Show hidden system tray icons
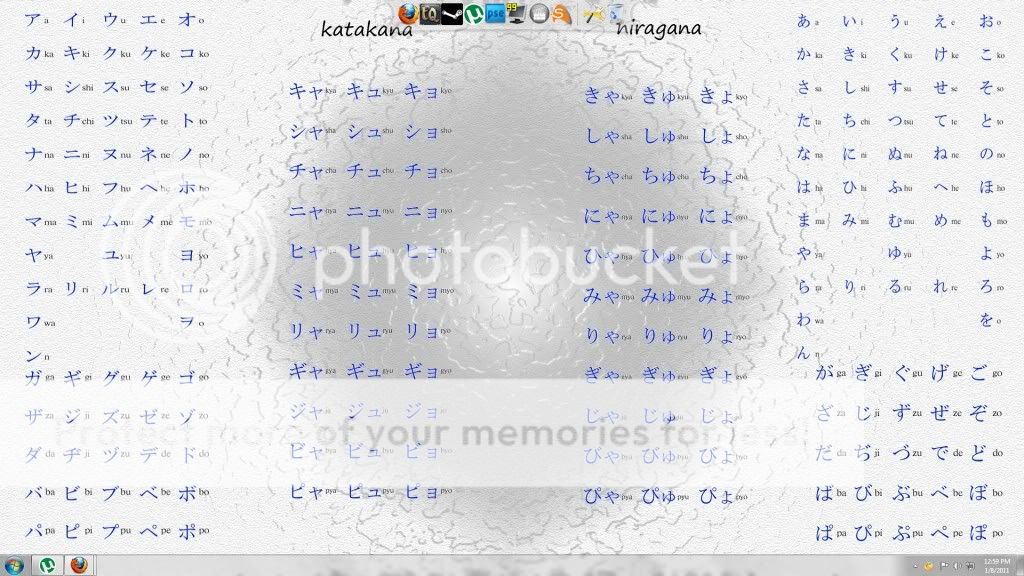1024x576 pixels. 913,565
